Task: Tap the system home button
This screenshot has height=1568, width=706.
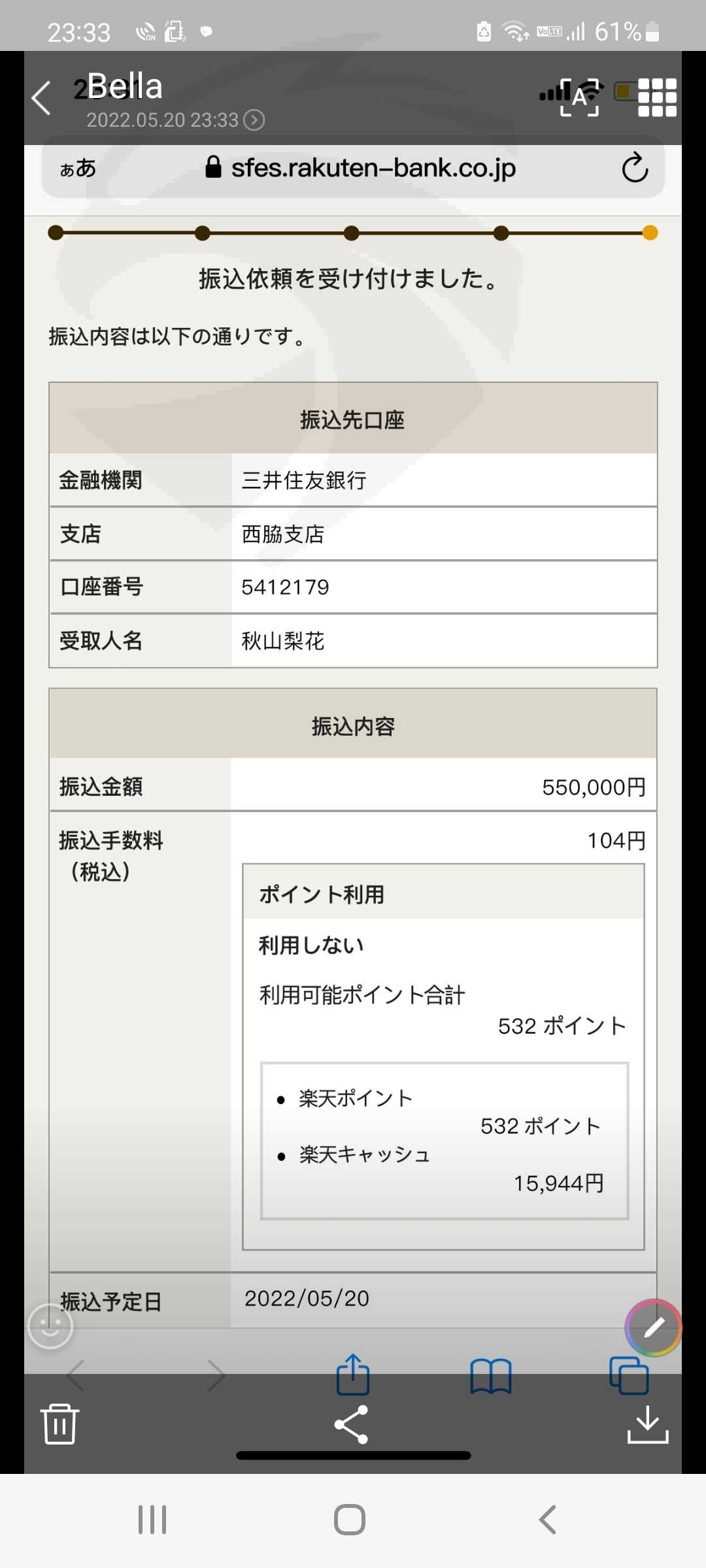Action: point(350,1520)
